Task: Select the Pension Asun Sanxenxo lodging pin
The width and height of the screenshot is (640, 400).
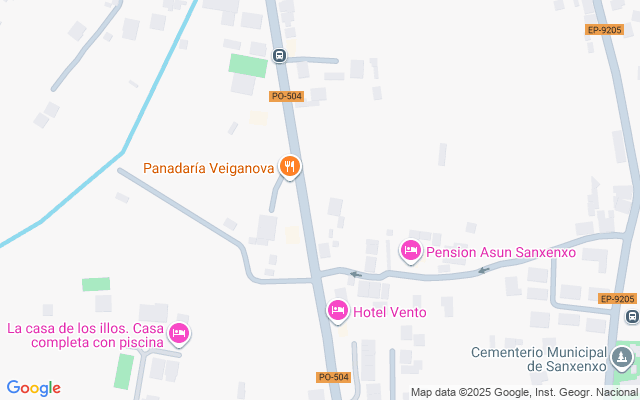Action: click(x=410, y=251)
